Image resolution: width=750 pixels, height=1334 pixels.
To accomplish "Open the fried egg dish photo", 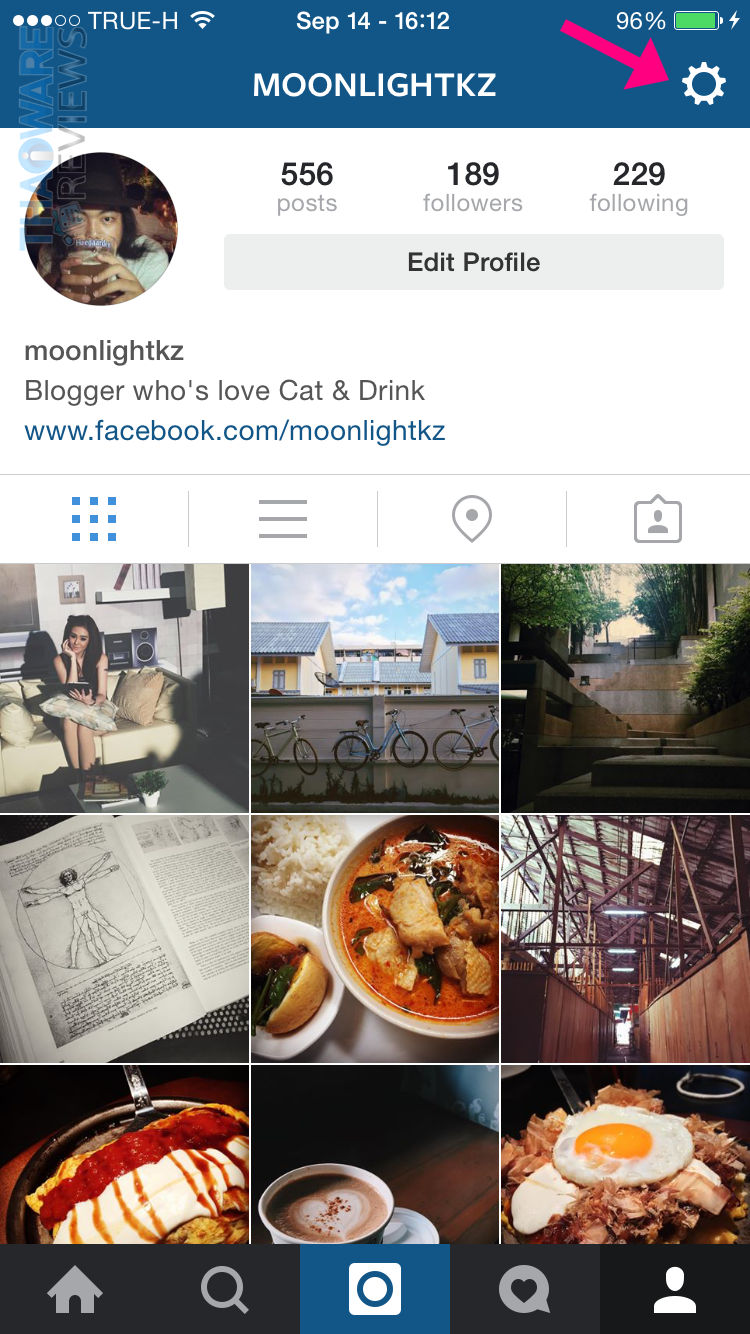I will (625, 1155).
